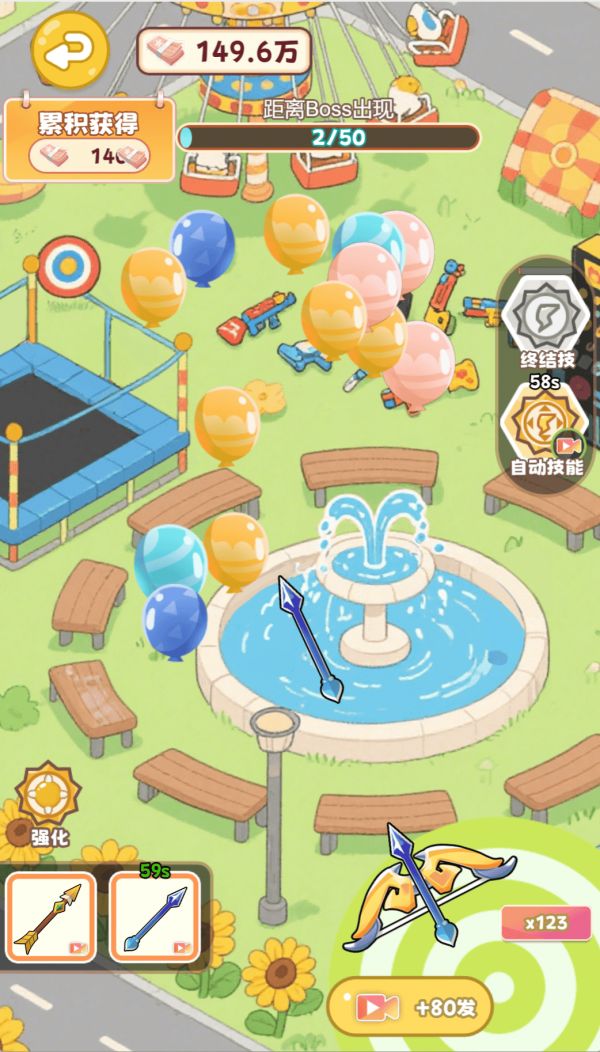Screen dimensions: 600x1052
Task: Activate the 终结技 finishing skill
Action: 544,316
